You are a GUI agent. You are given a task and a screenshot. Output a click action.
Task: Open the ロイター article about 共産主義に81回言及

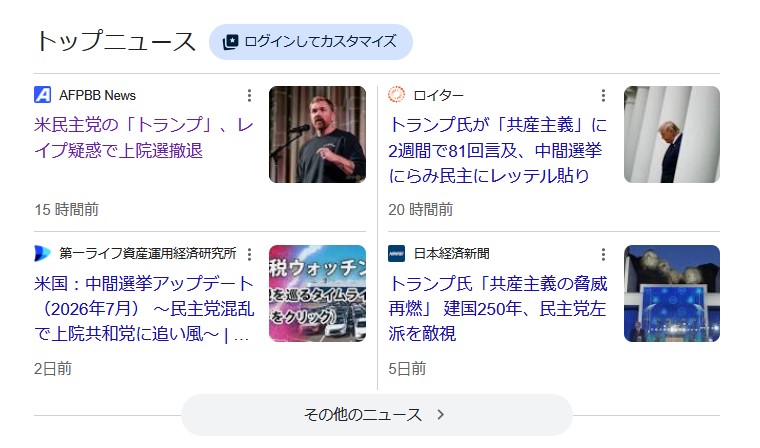(497, 150)
